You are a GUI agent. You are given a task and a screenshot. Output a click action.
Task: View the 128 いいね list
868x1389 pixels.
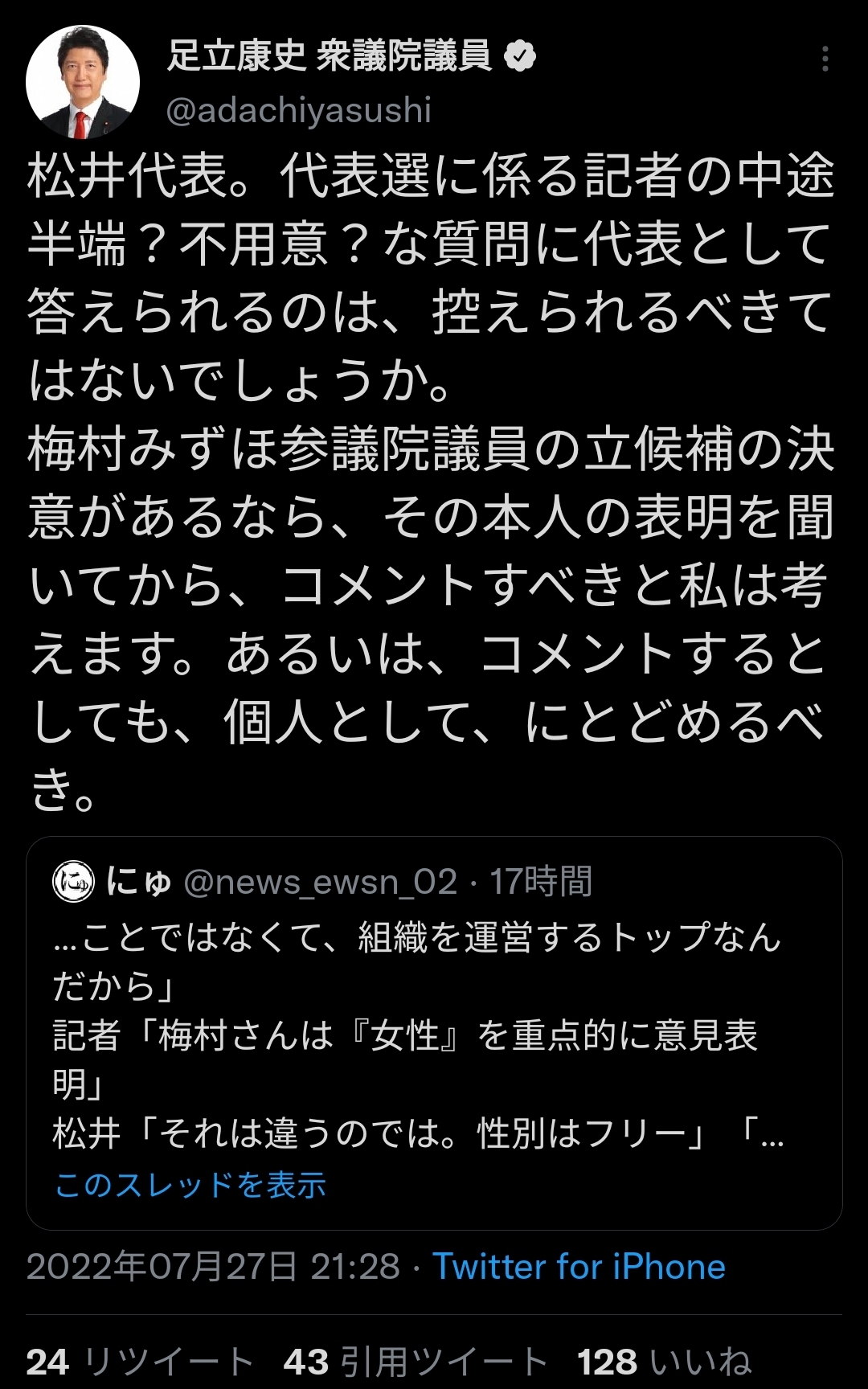[664, 1362]
